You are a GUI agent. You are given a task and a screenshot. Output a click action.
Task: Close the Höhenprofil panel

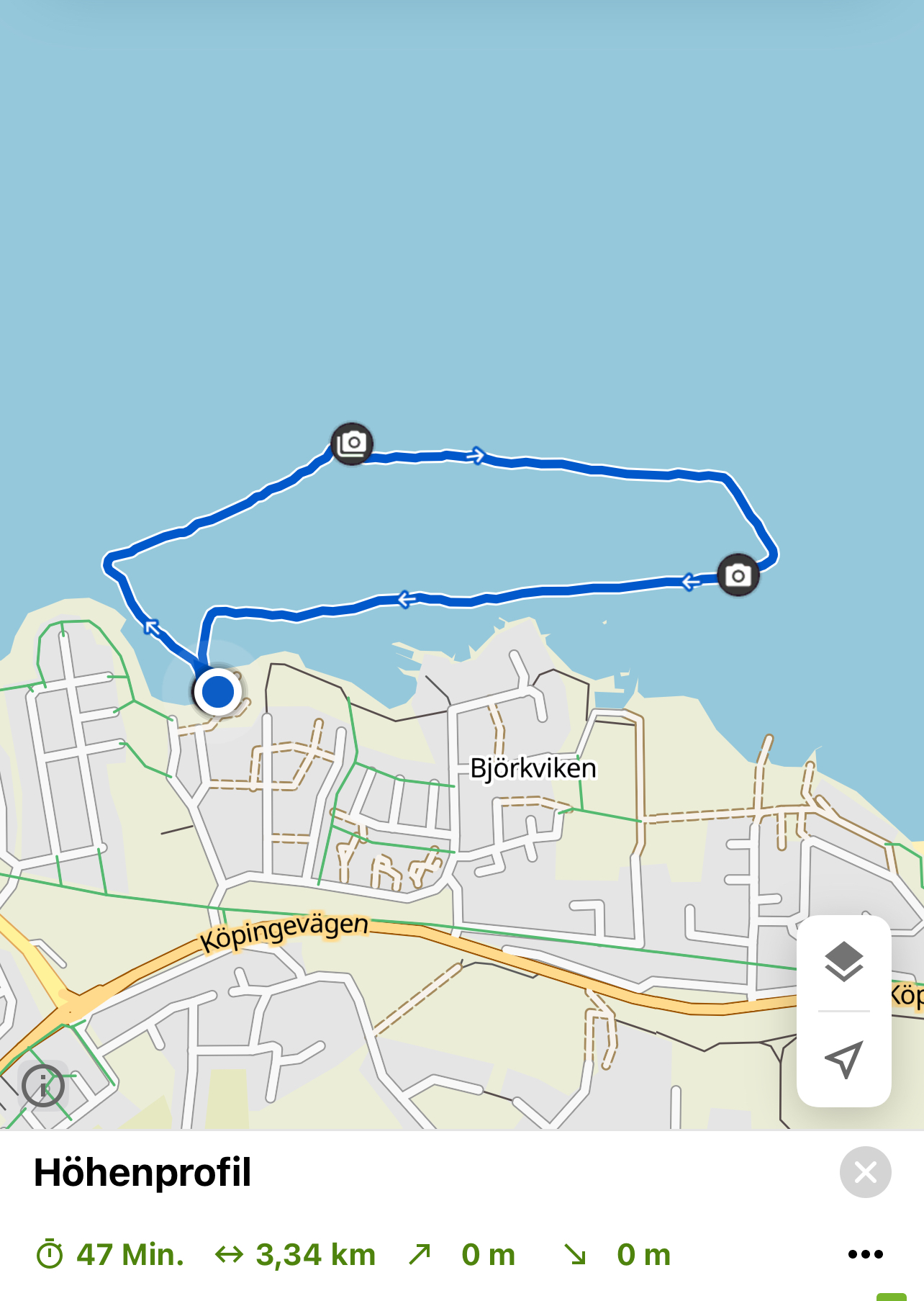(x=865, y=1172)
